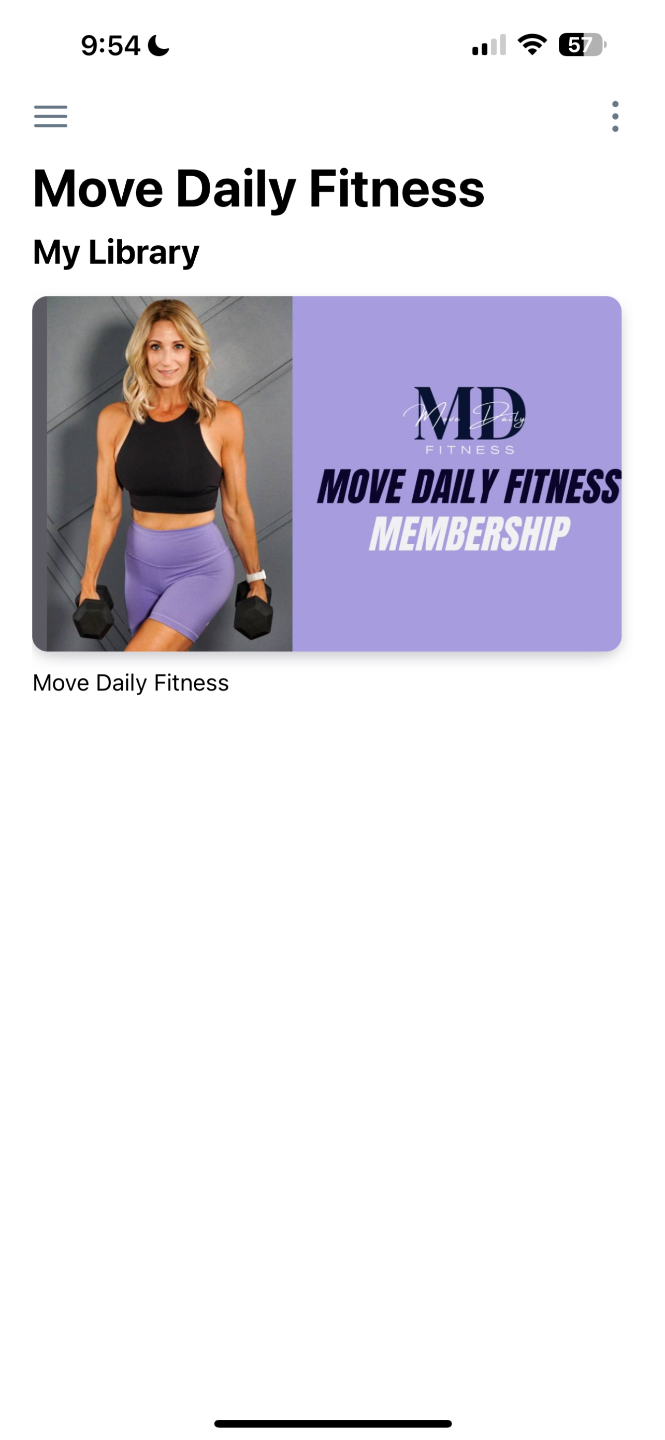Open the hamburger drawer menu
Screen dimensions: 665x1440
pos(50,117)
